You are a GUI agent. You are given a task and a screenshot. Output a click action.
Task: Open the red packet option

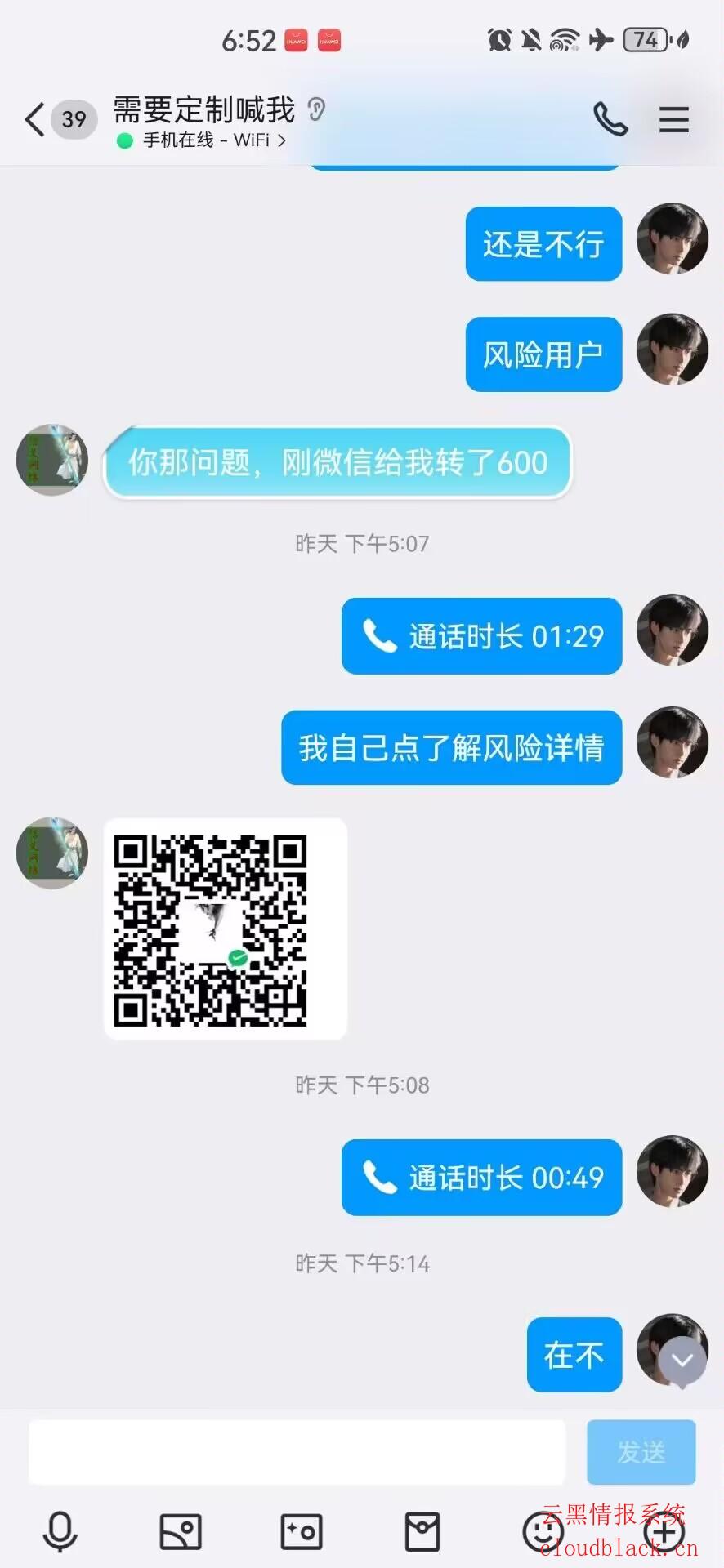422,1531
